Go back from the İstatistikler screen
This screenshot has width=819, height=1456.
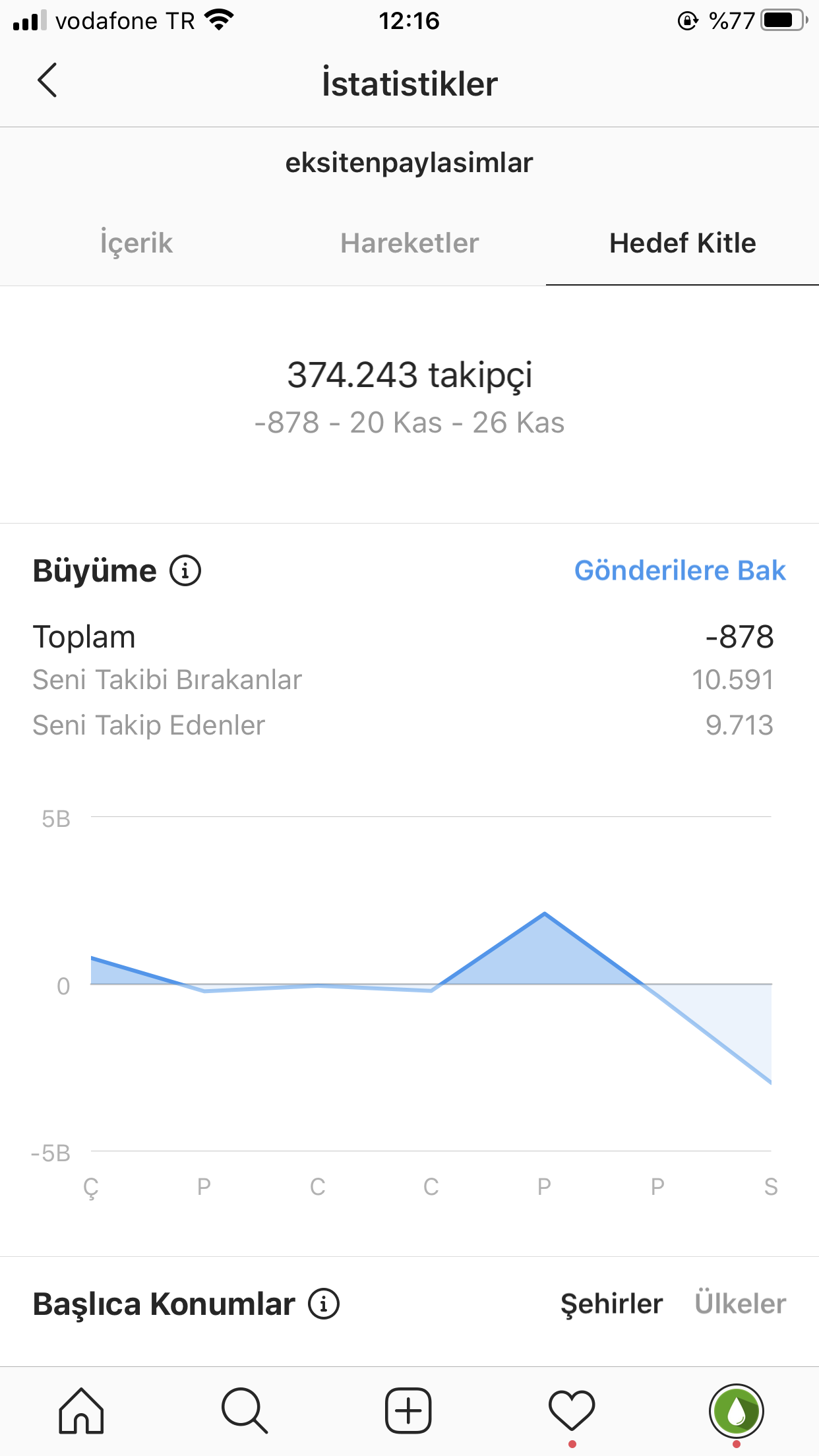(x=47, y=80)
